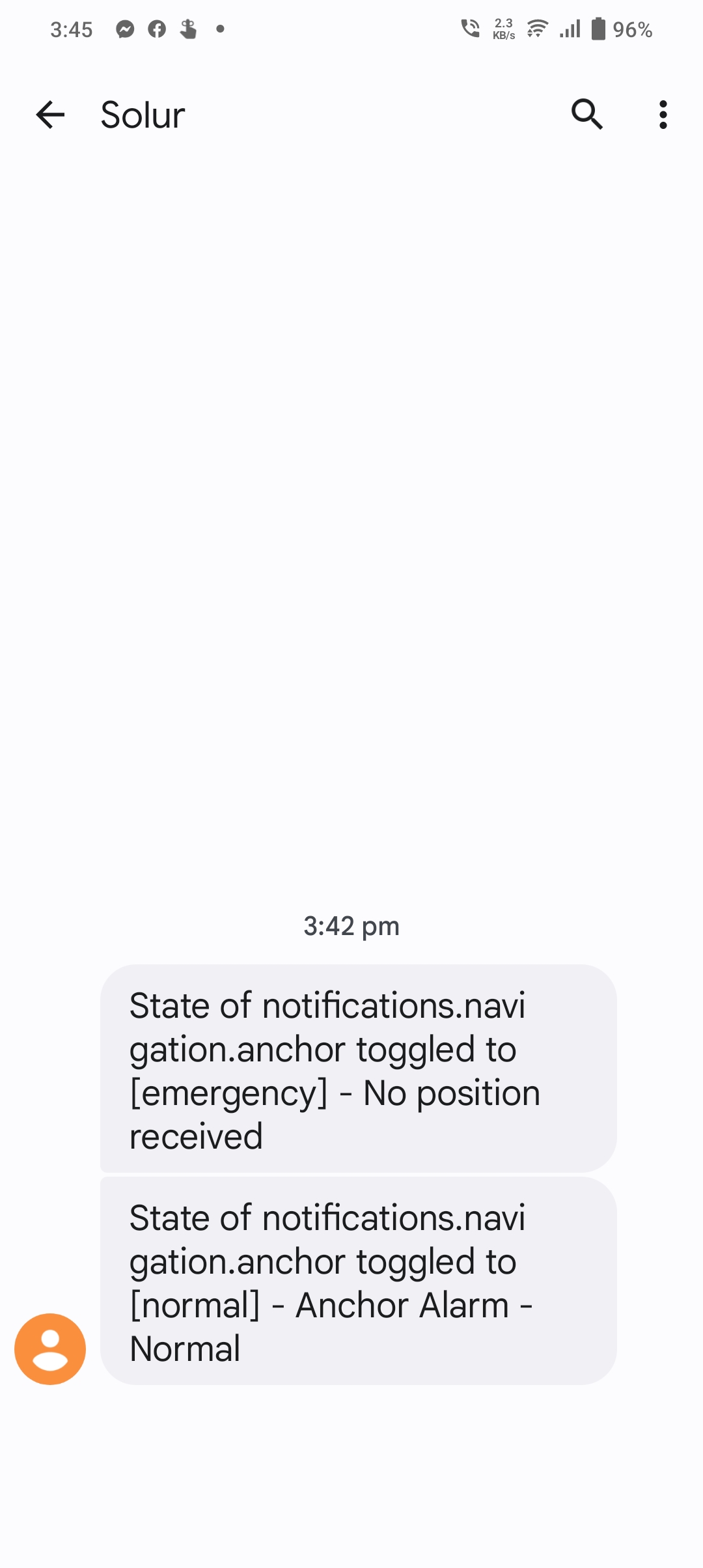Open the overflow menu
The height and width of the screenshot is (1568, 703).
click(x=663, y=115)
